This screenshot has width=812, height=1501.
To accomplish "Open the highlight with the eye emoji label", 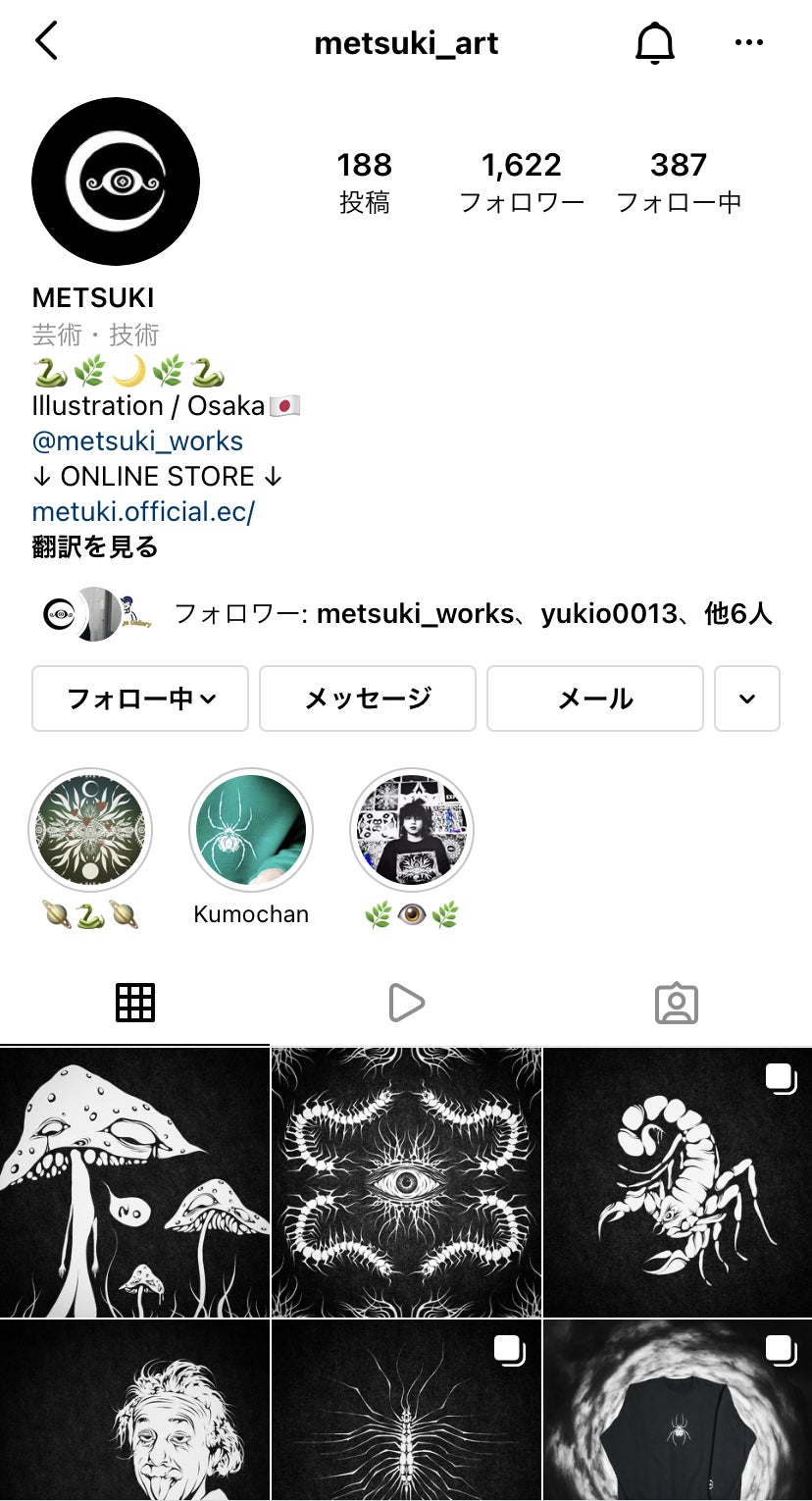I will 412,830.
